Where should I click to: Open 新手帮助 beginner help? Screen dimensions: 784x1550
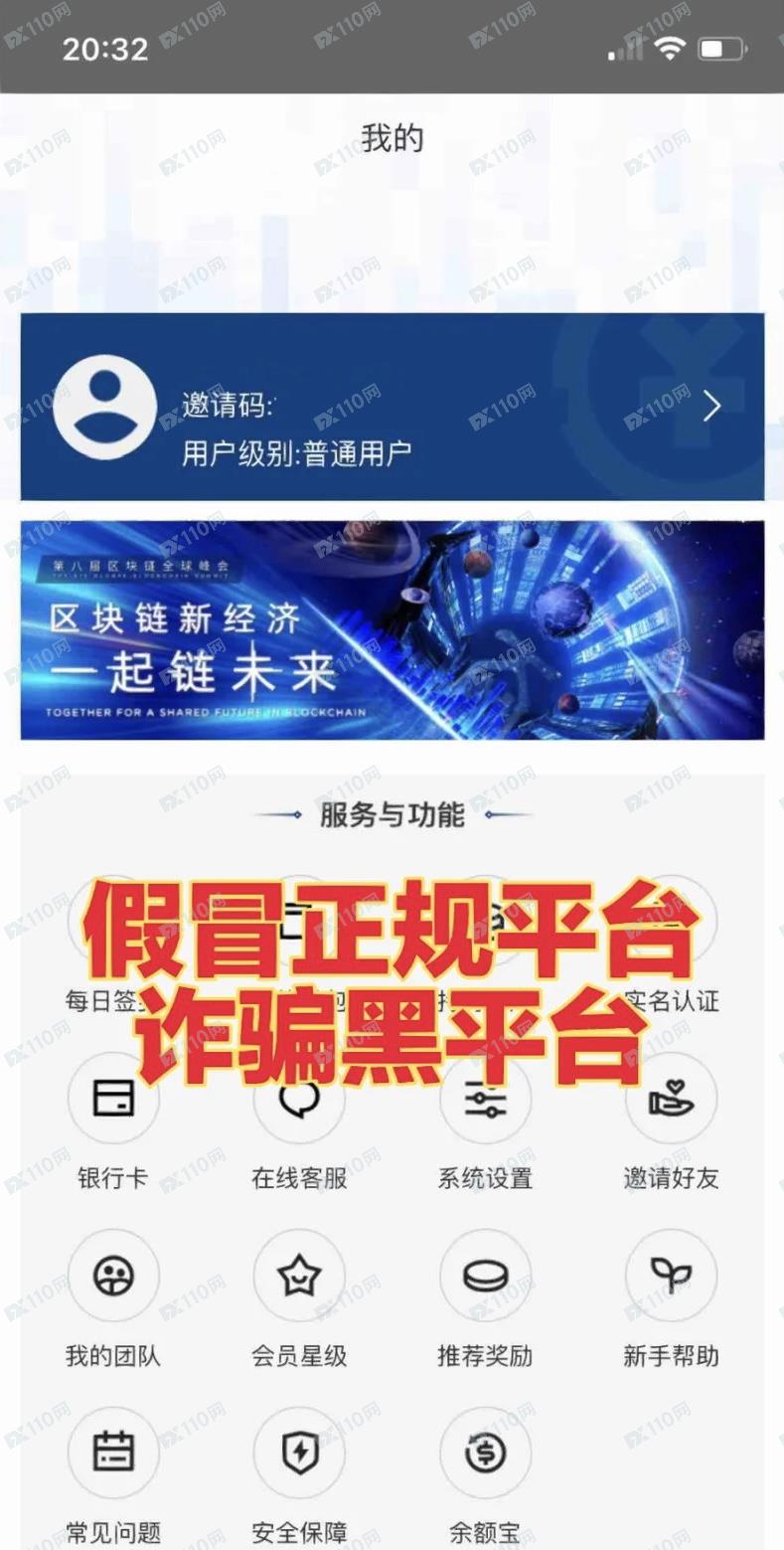[671, 1277]
